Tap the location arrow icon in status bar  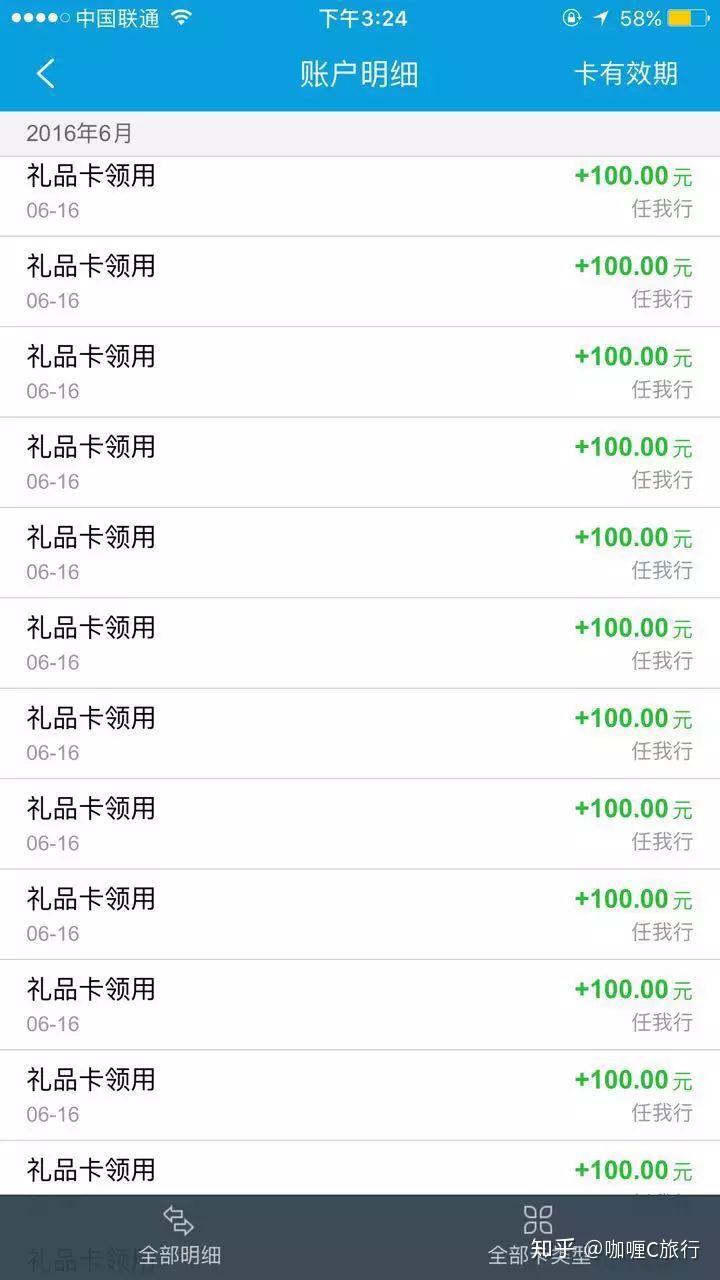(x=599, y=17)
